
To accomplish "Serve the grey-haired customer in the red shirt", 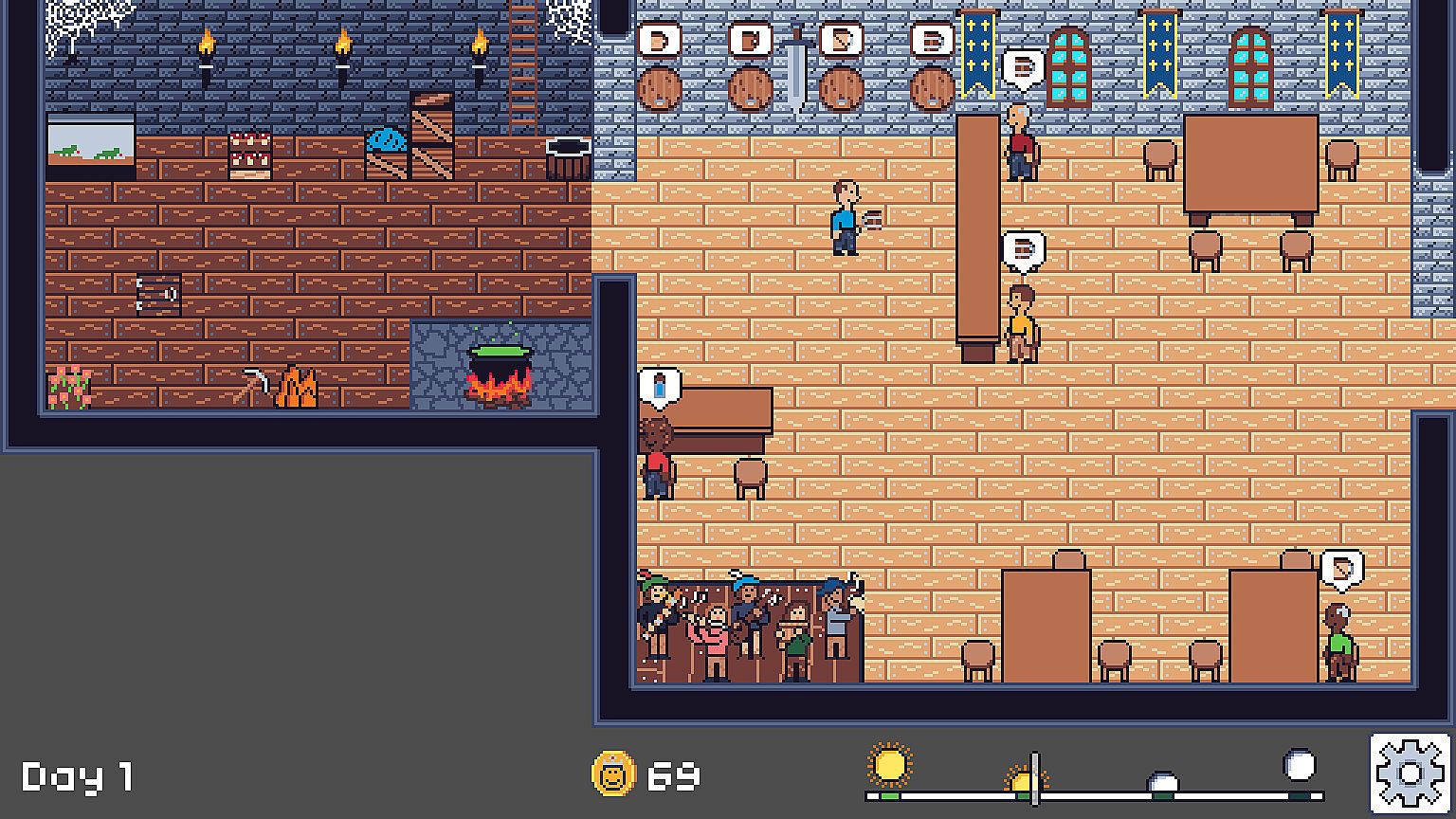I will point(1020,144).
